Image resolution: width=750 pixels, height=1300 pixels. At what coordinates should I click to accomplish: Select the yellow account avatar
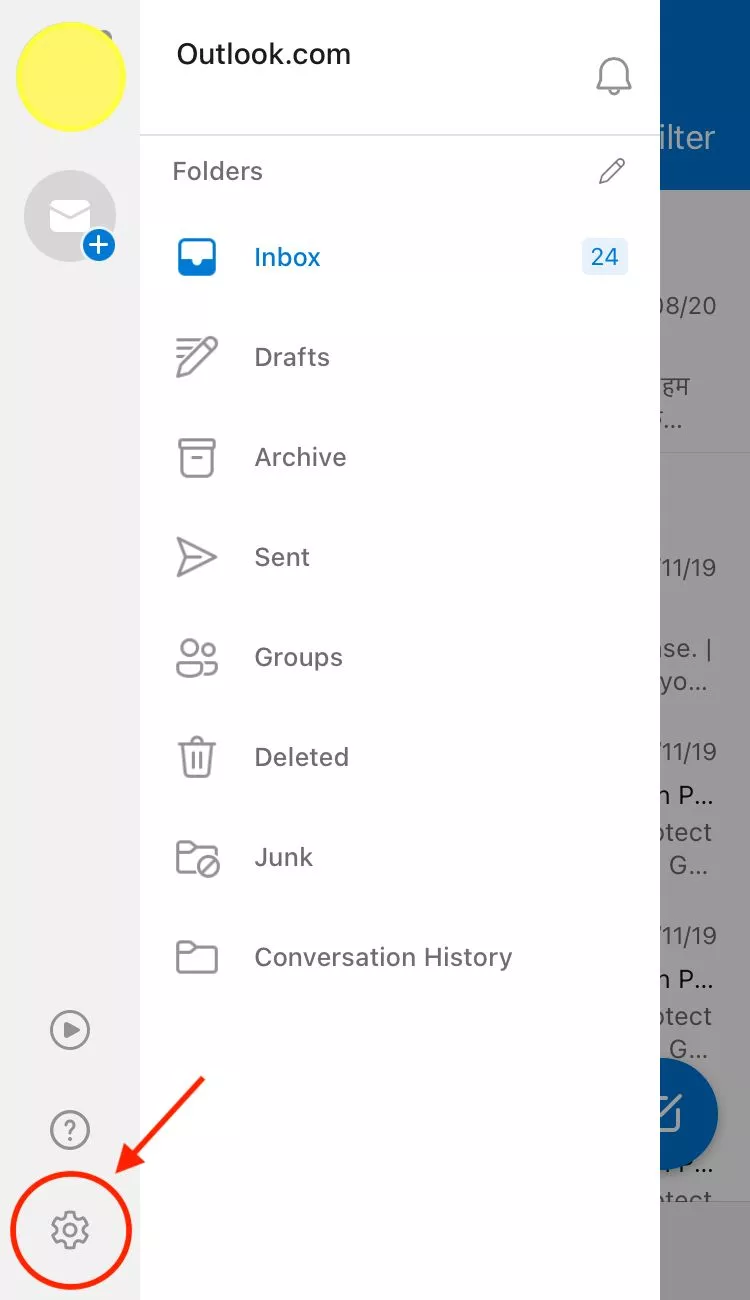70,77
